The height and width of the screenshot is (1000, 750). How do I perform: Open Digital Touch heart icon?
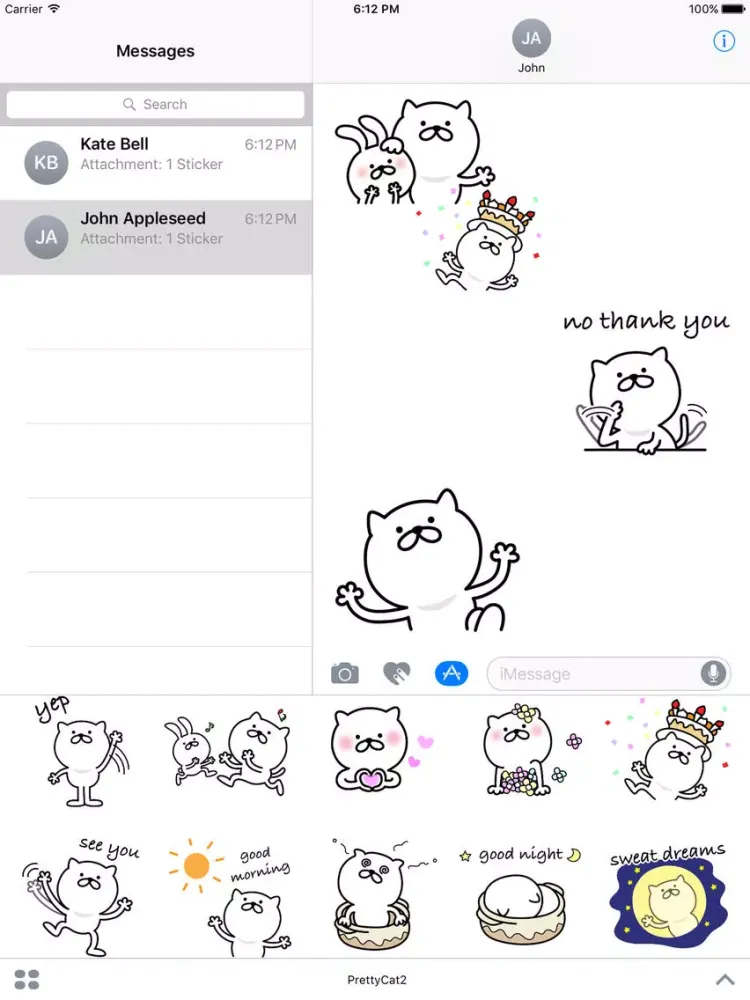pos(397,673)
